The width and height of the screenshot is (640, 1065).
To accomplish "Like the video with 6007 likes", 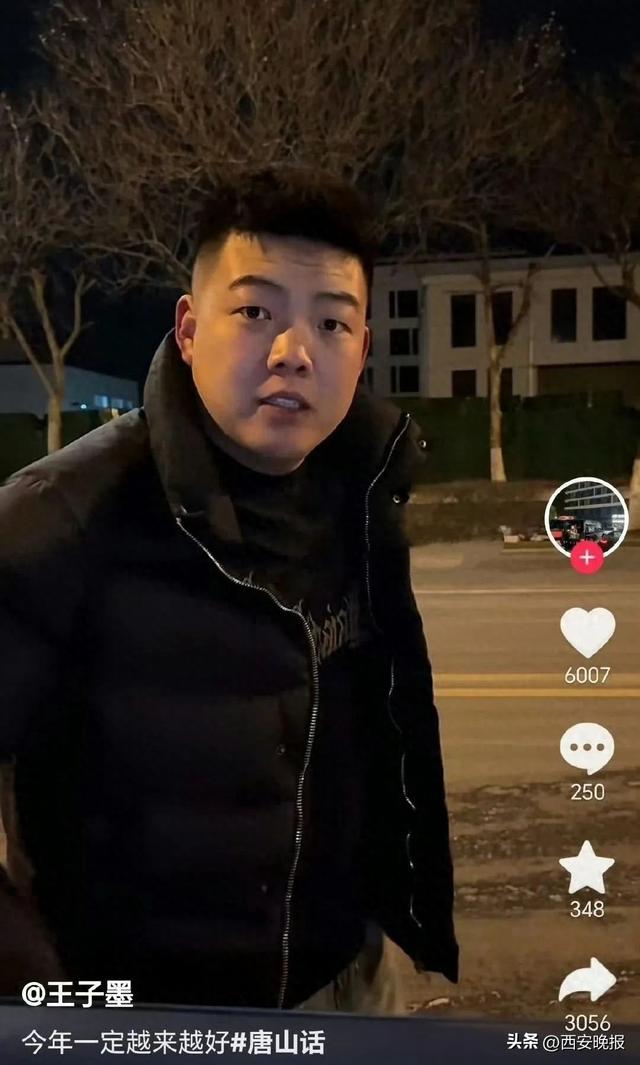I will click(587, 633).
